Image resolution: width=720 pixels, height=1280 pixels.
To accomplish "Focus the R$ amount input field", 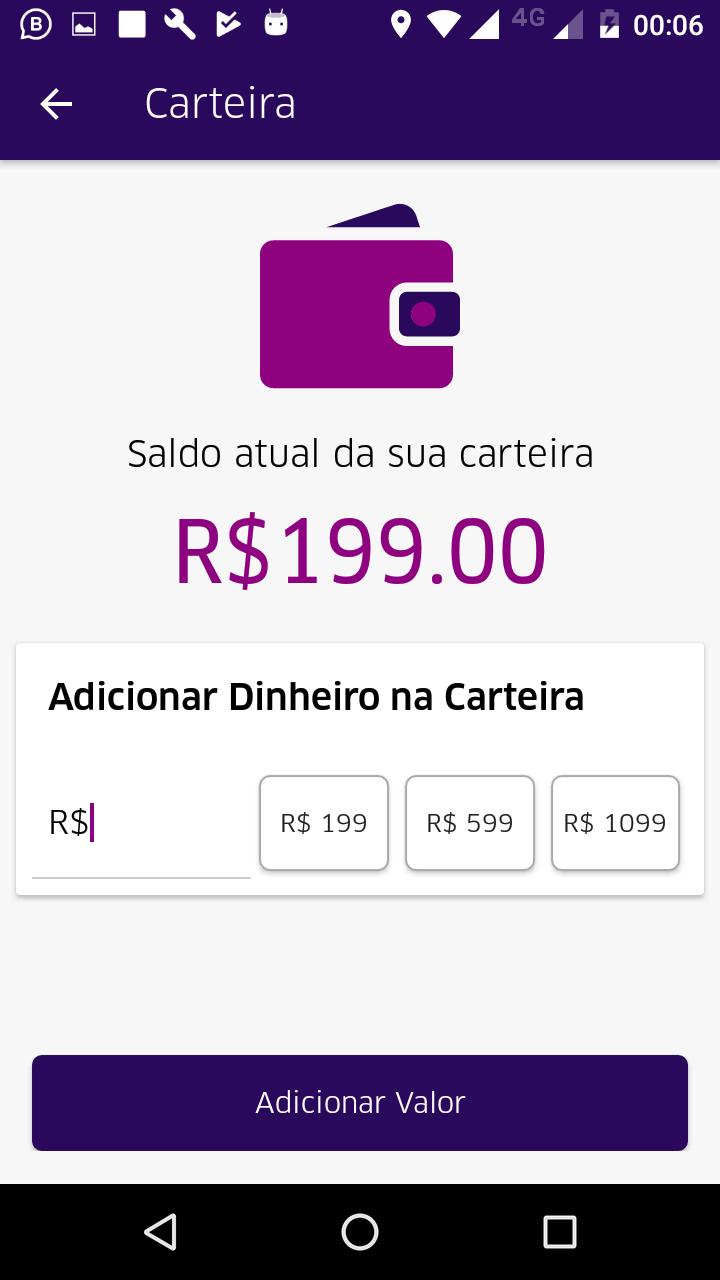I will (x=141, y=824).
